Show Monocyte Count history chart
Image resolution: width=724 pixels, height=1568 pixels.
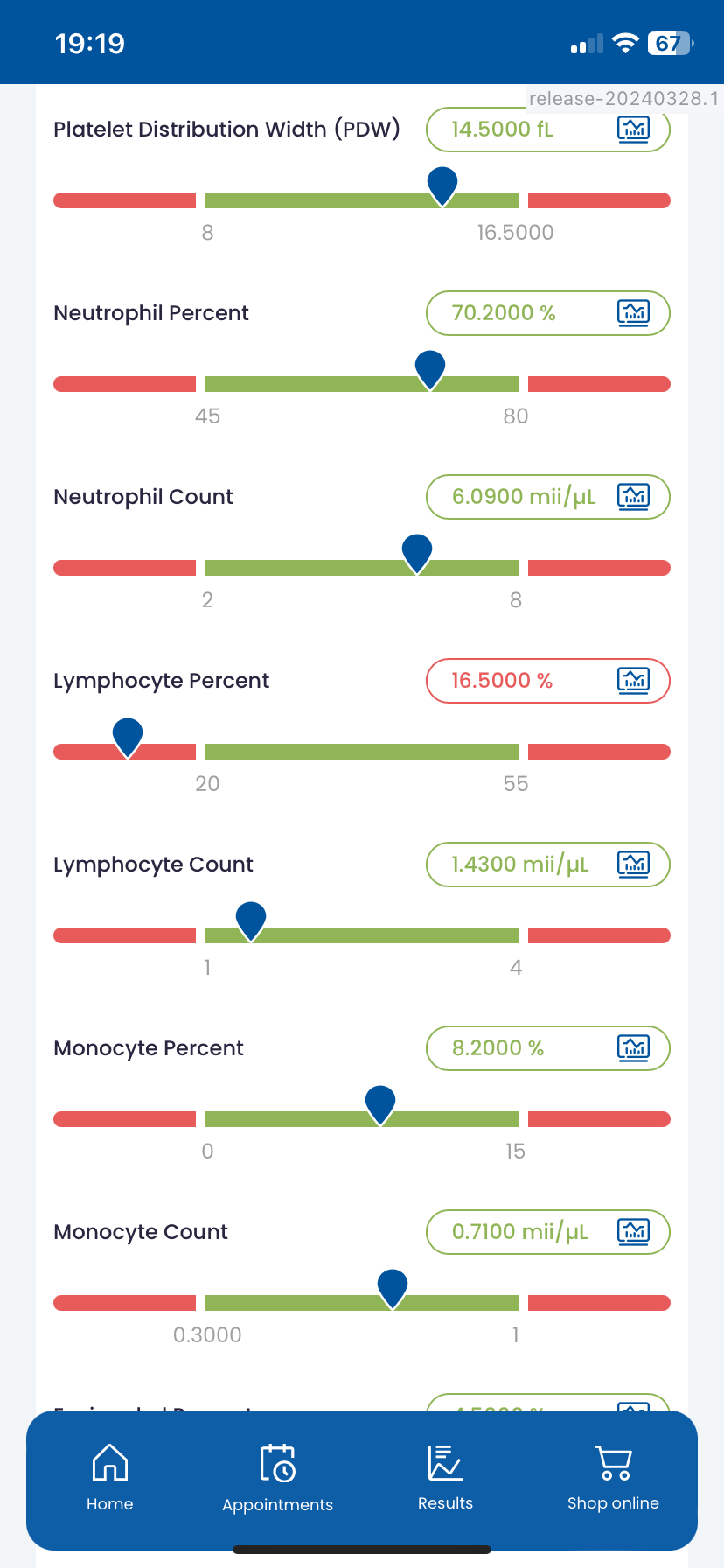pos(633,1232)
